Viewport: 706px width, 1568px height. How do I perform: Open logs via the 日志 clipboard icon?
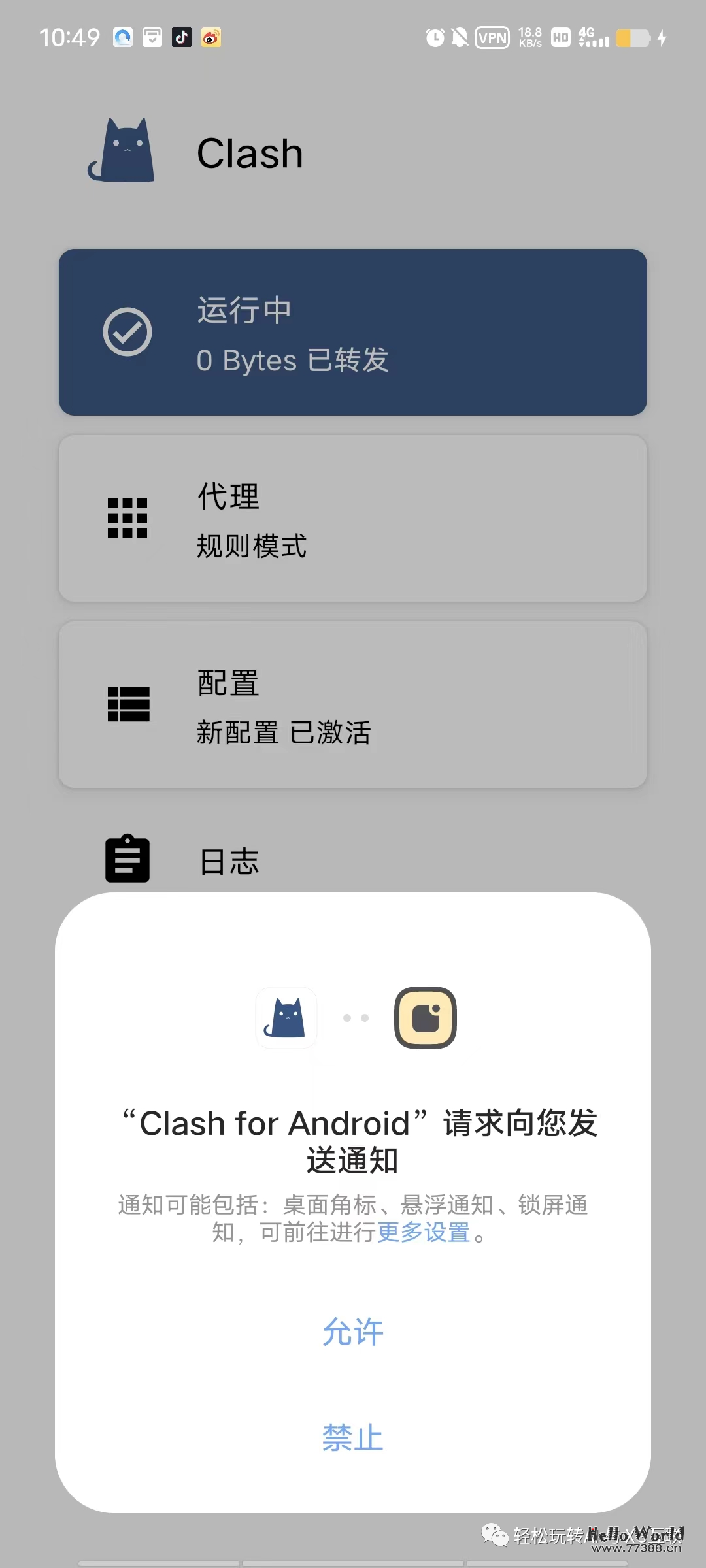127,858
